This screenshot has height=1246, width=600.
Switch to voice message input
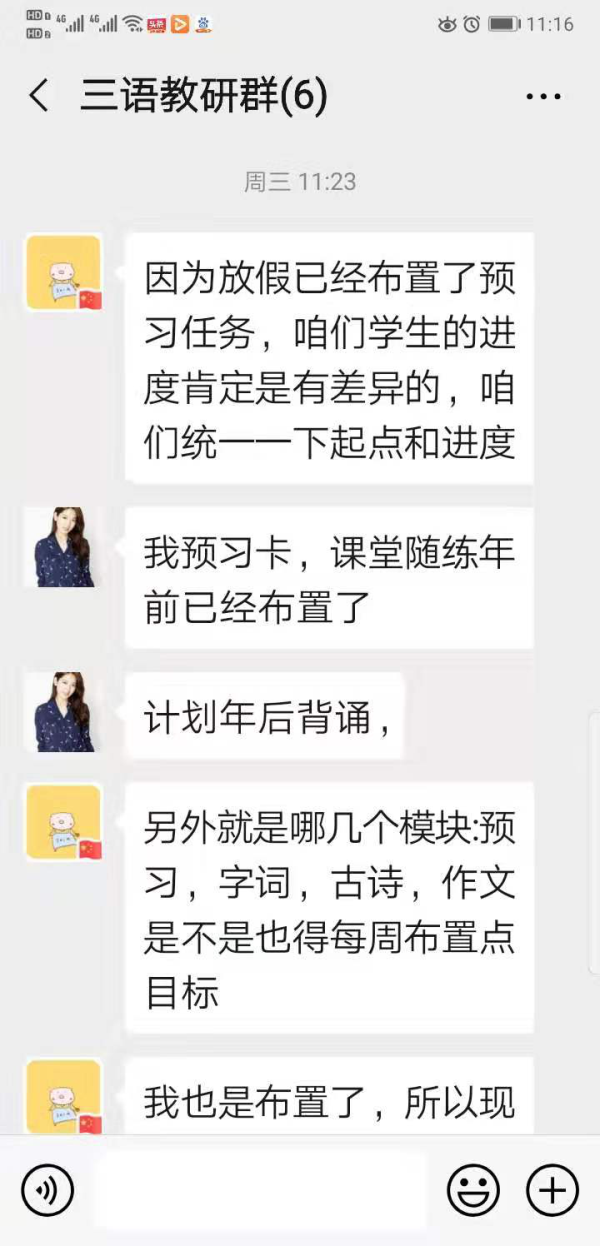tap(47, 1190)
